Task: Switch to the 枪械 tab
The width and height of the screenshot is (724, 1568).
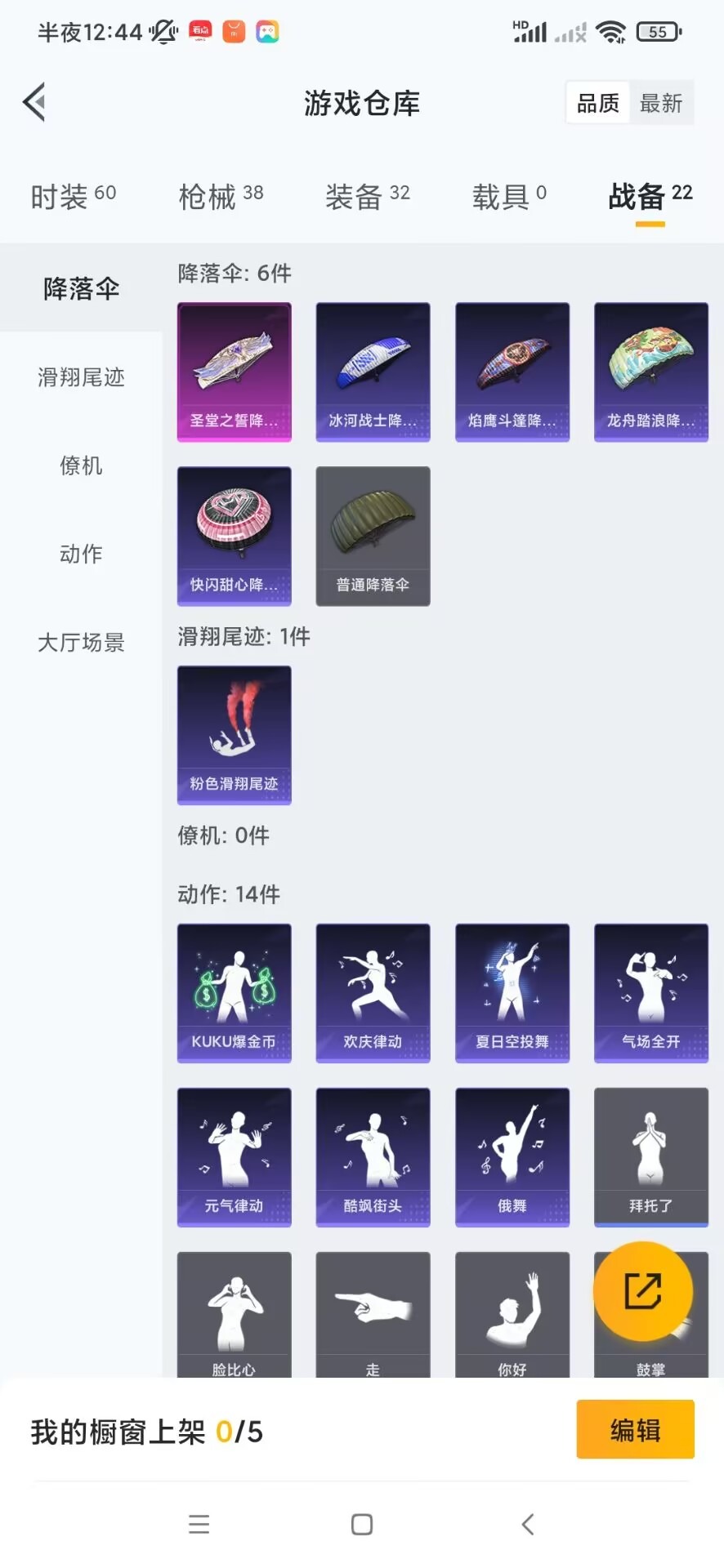Action: click(x=221, y=196)
